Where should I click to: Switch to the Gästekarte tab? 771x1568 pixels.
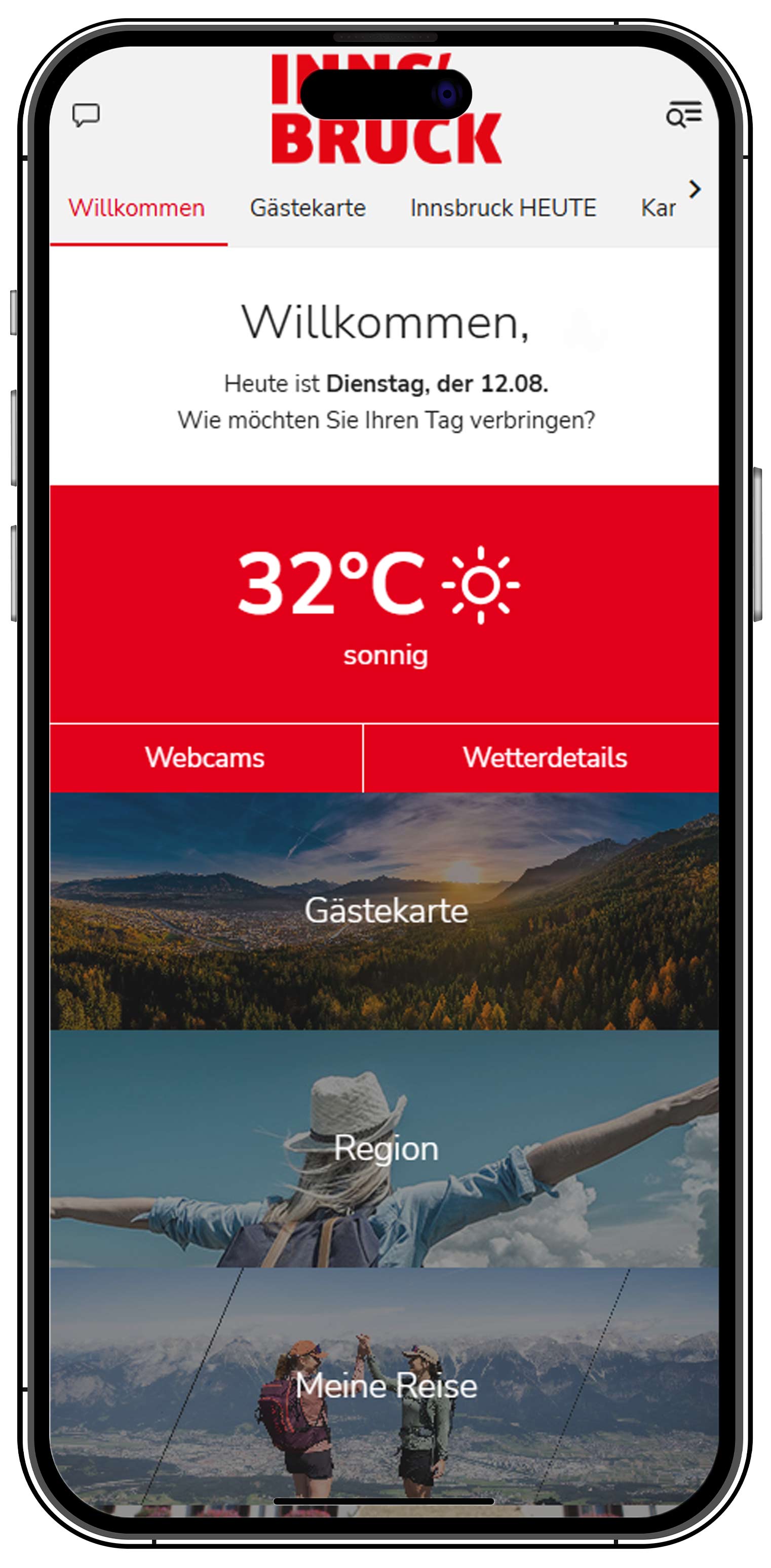pyautogui.click(x=308, y=208)
